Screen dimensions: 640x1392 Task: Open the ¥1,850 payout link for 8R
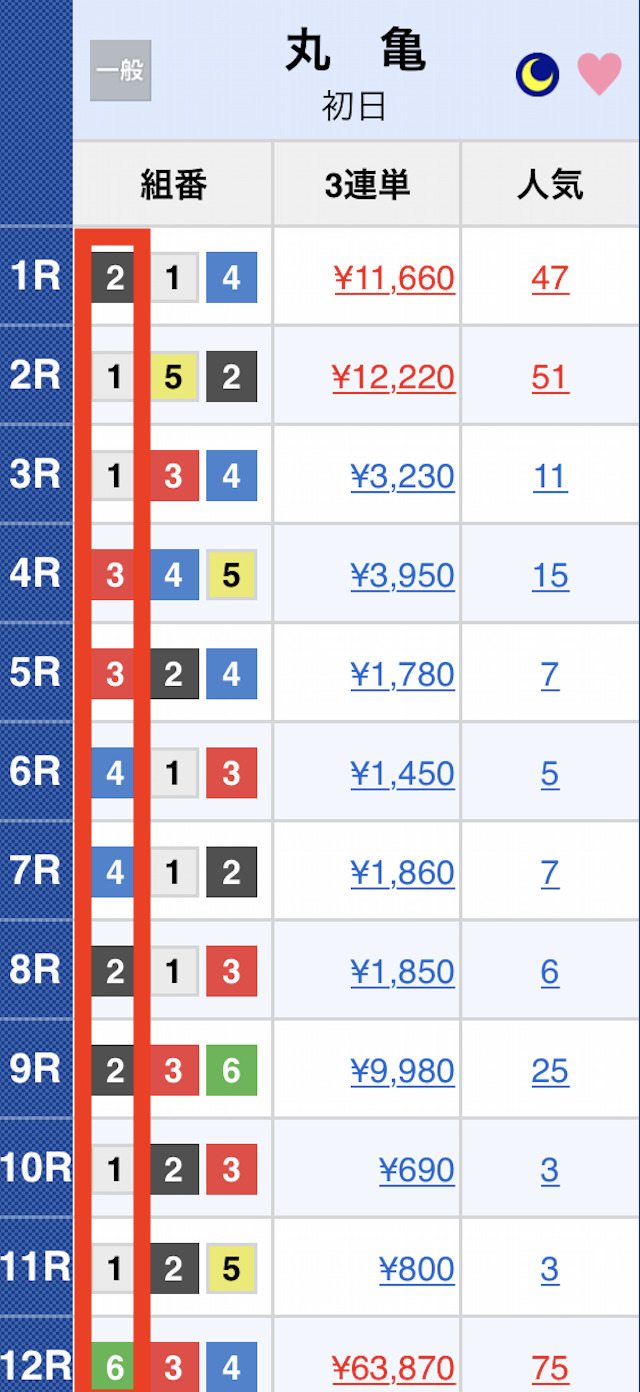coord(403,971)
